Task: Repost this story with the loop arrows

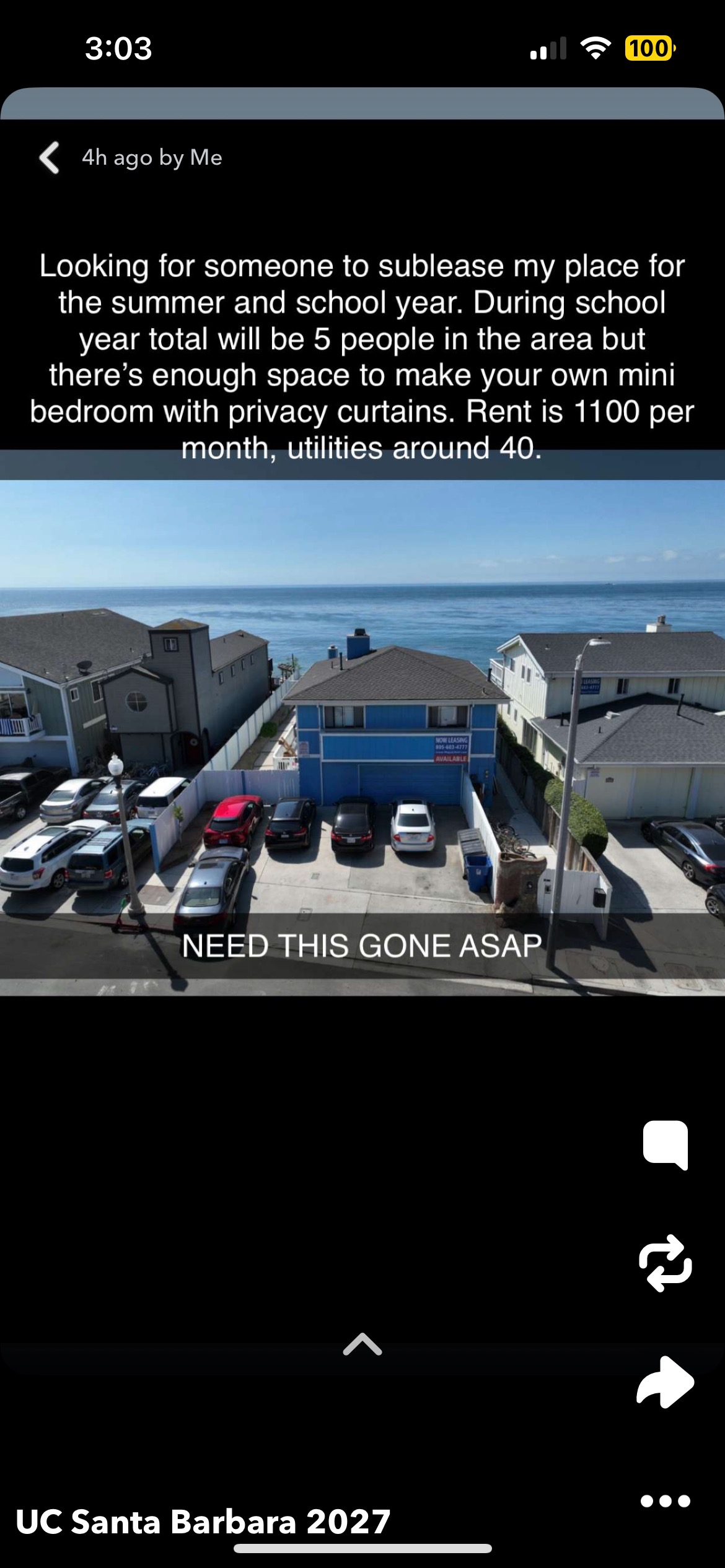Action: tap(666, 1263)
